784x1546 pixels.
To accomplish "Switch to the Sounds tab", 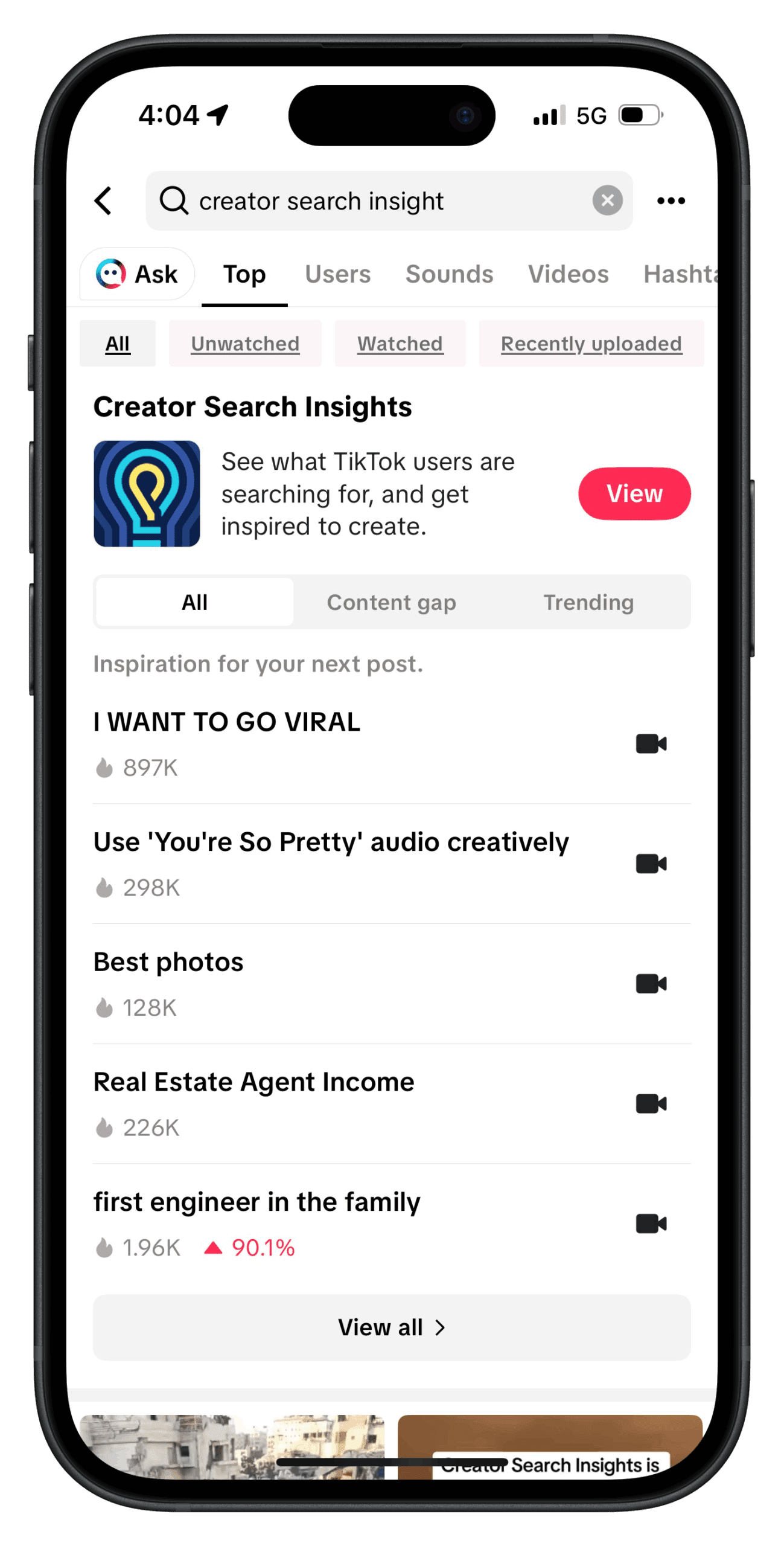I will 449,274.
